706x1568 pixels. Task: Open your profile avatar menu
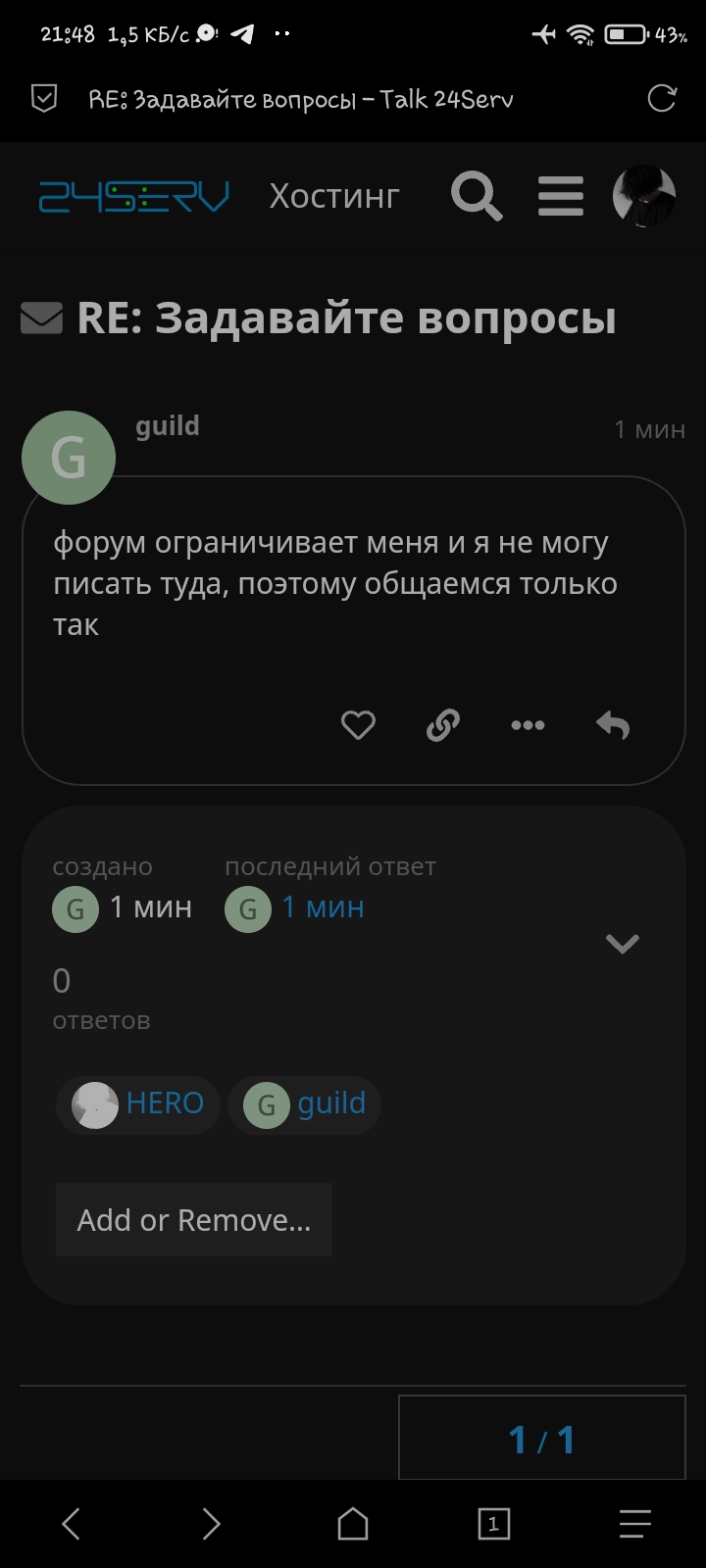(x=643, y=196)
